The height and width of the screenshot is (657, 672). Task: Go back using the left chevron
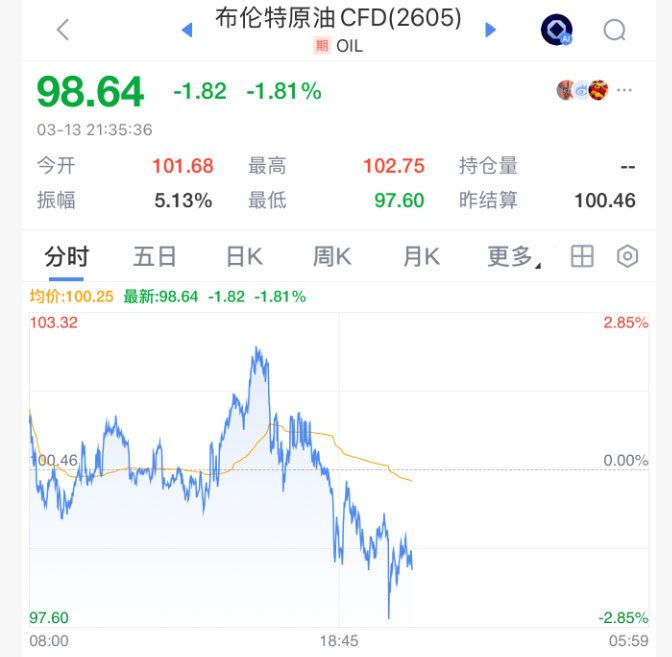click(63, 30)
